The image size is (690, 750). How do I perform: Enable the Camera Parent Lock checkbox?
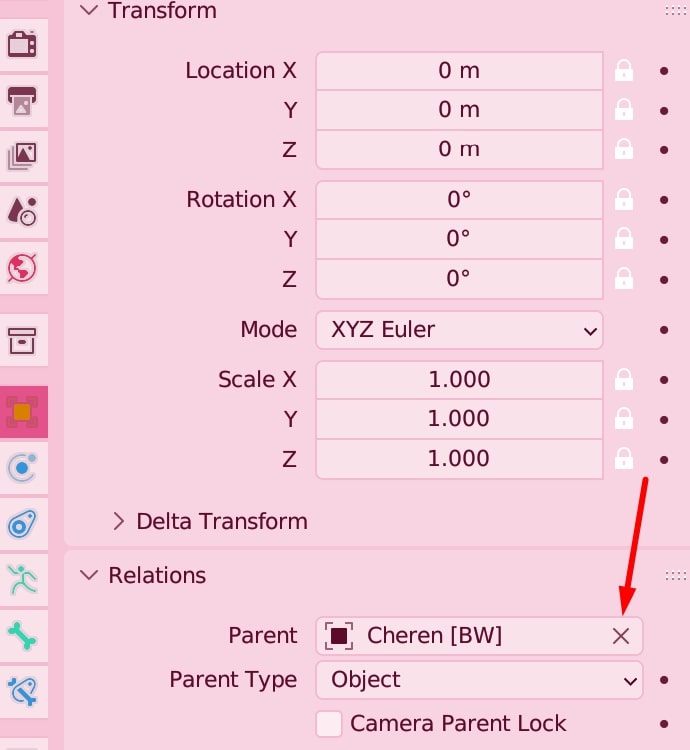click(329, 723)
